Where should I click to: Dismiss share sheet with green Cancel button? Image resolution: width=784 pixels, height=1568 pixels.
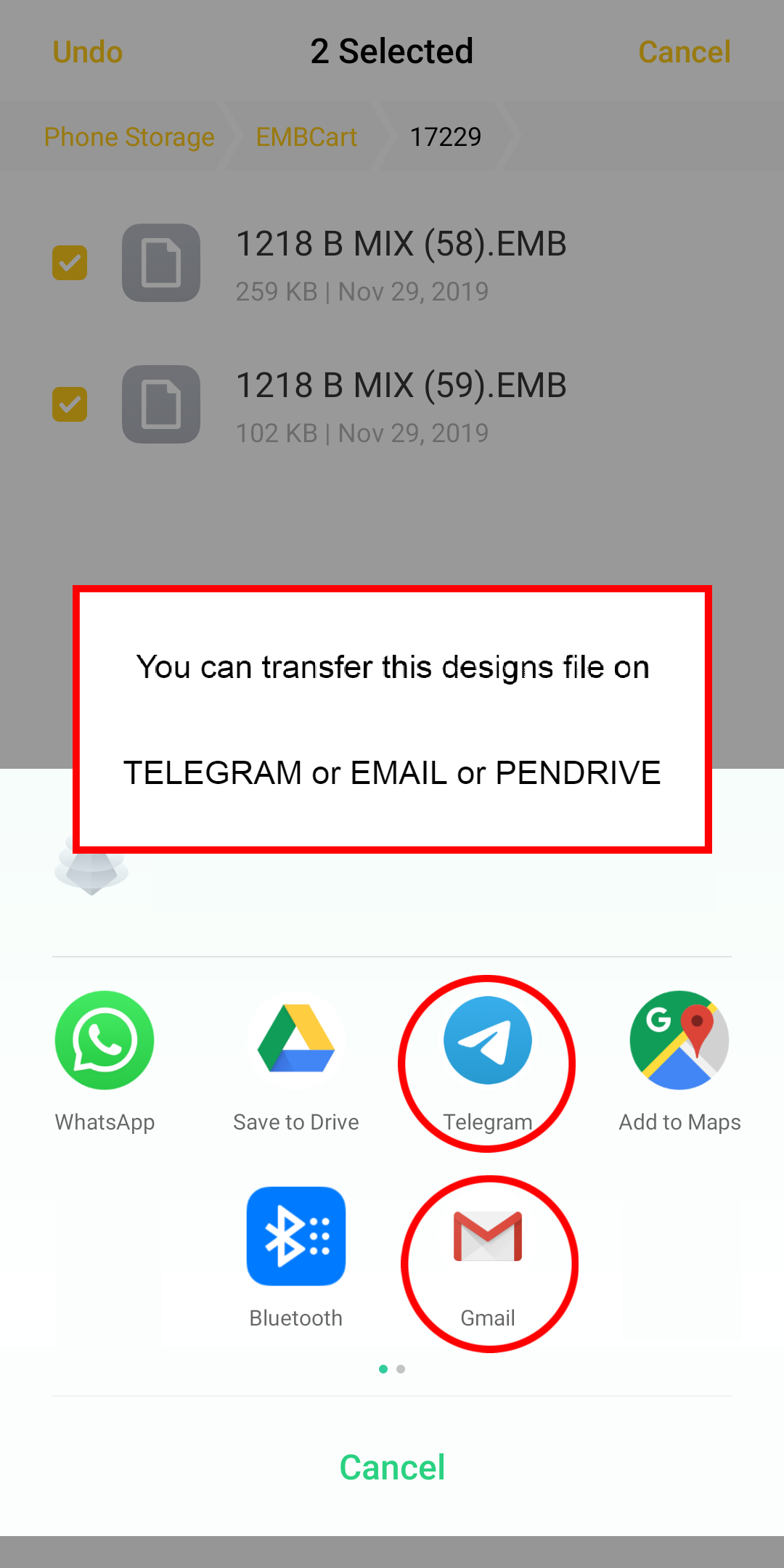(392, 1467)
